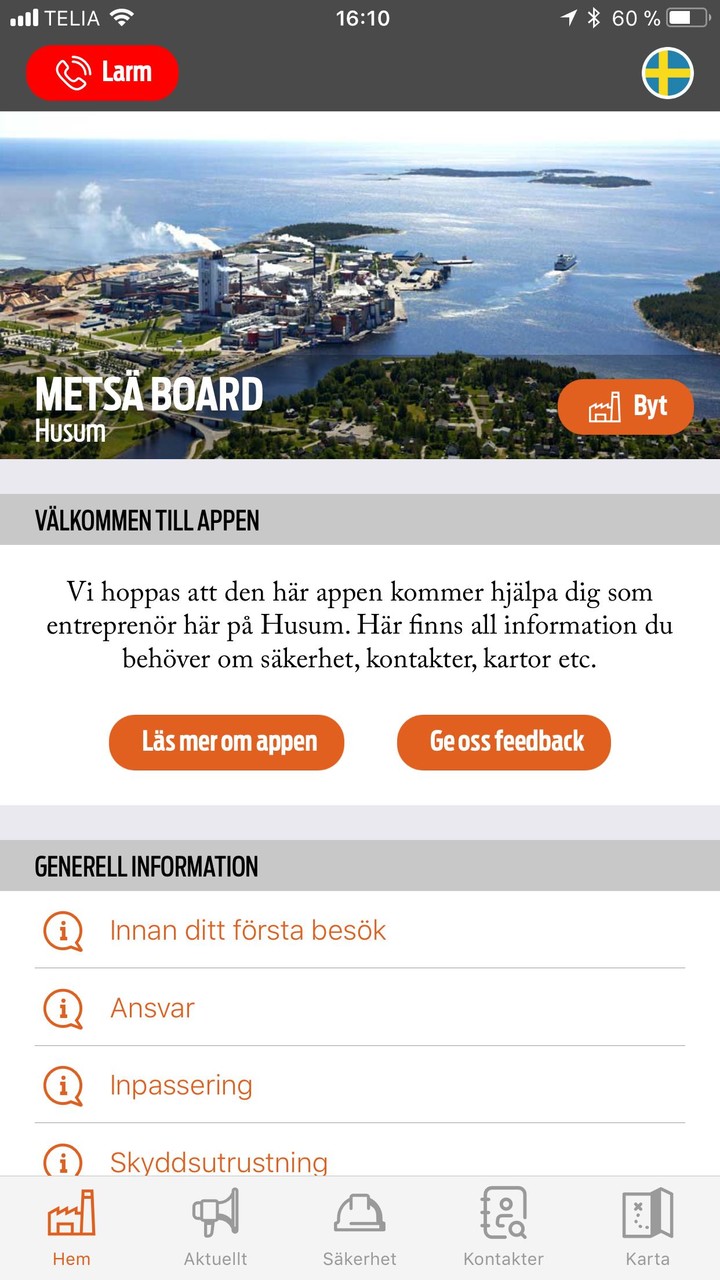Tap the Ge oss feedback button
Screen dimensions: 720x1280
pos(504,742)
